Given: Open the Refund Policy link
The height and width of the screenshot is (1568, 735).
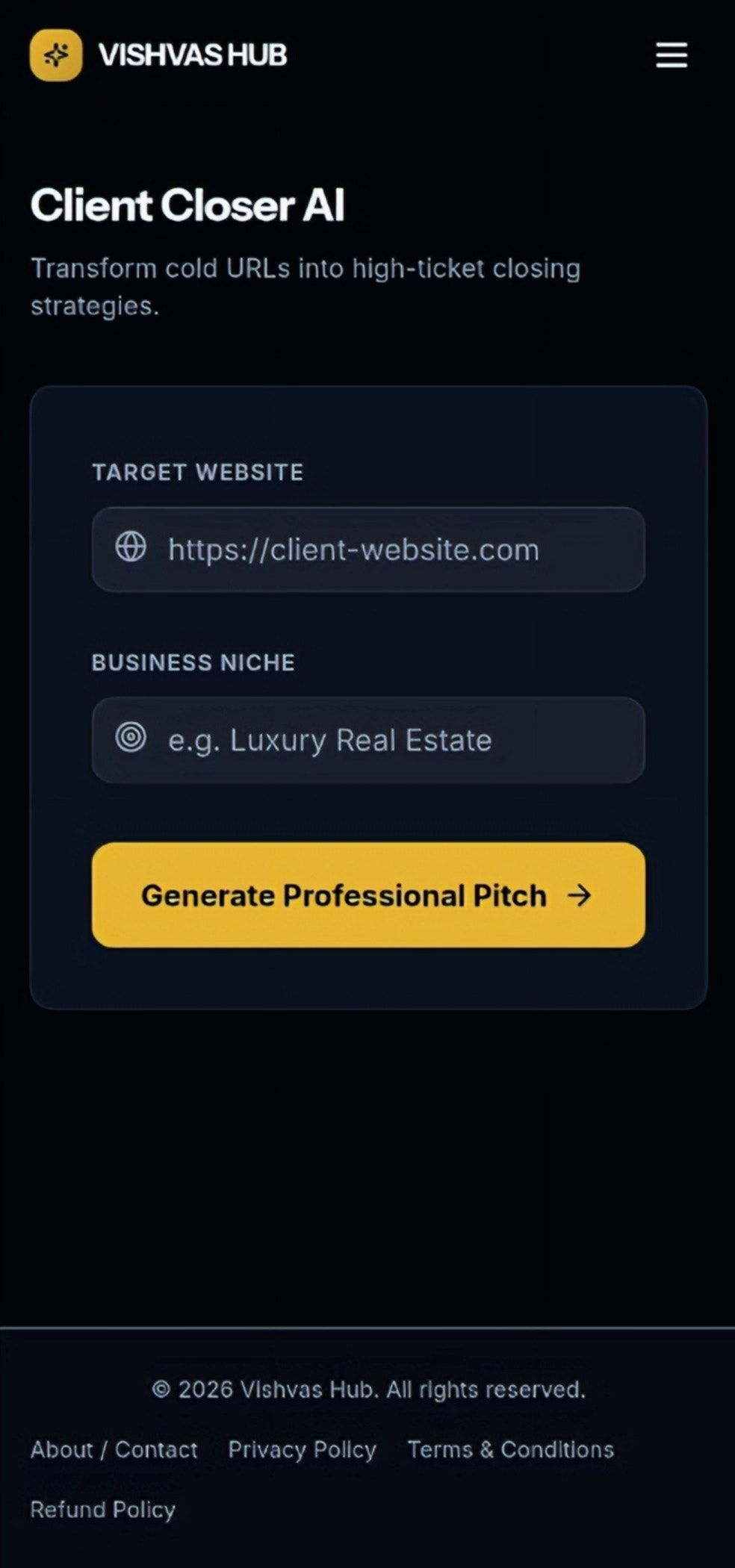Looking at the screenshot, I should (102, 1510).
